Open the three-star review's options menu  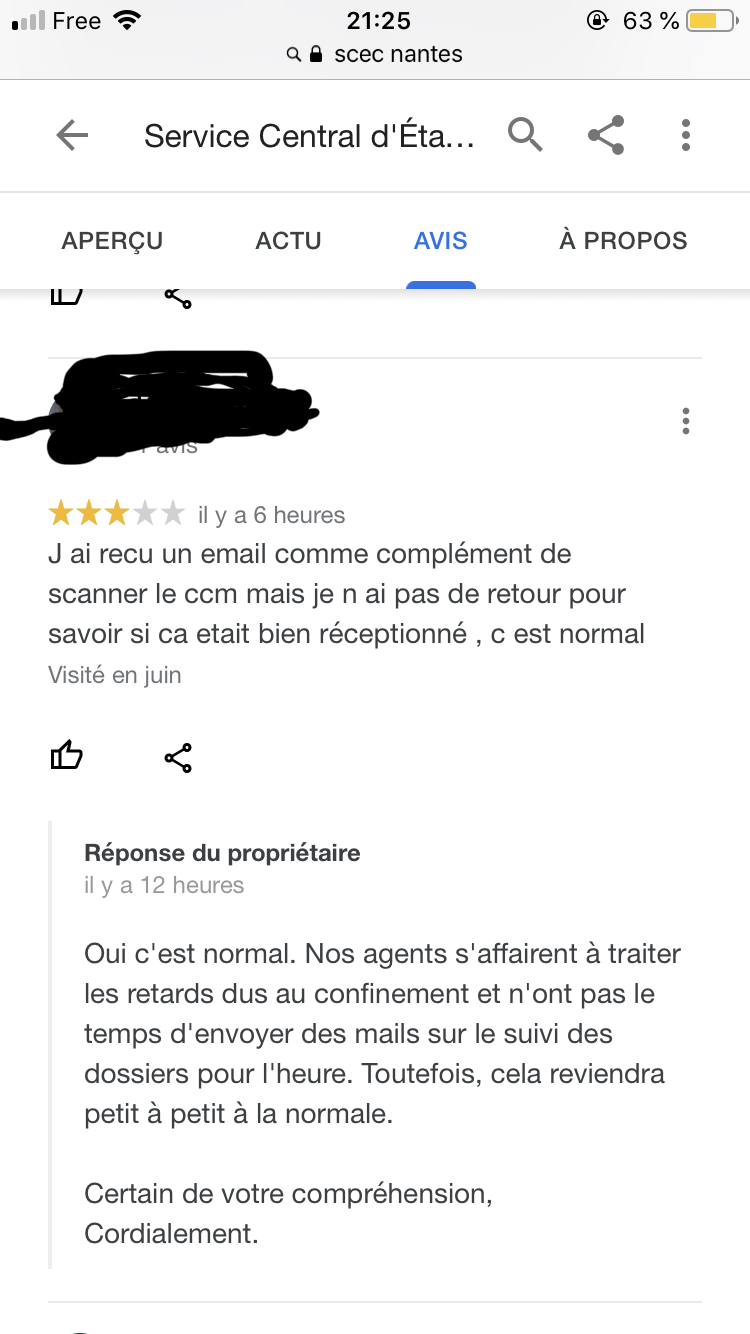686,421
